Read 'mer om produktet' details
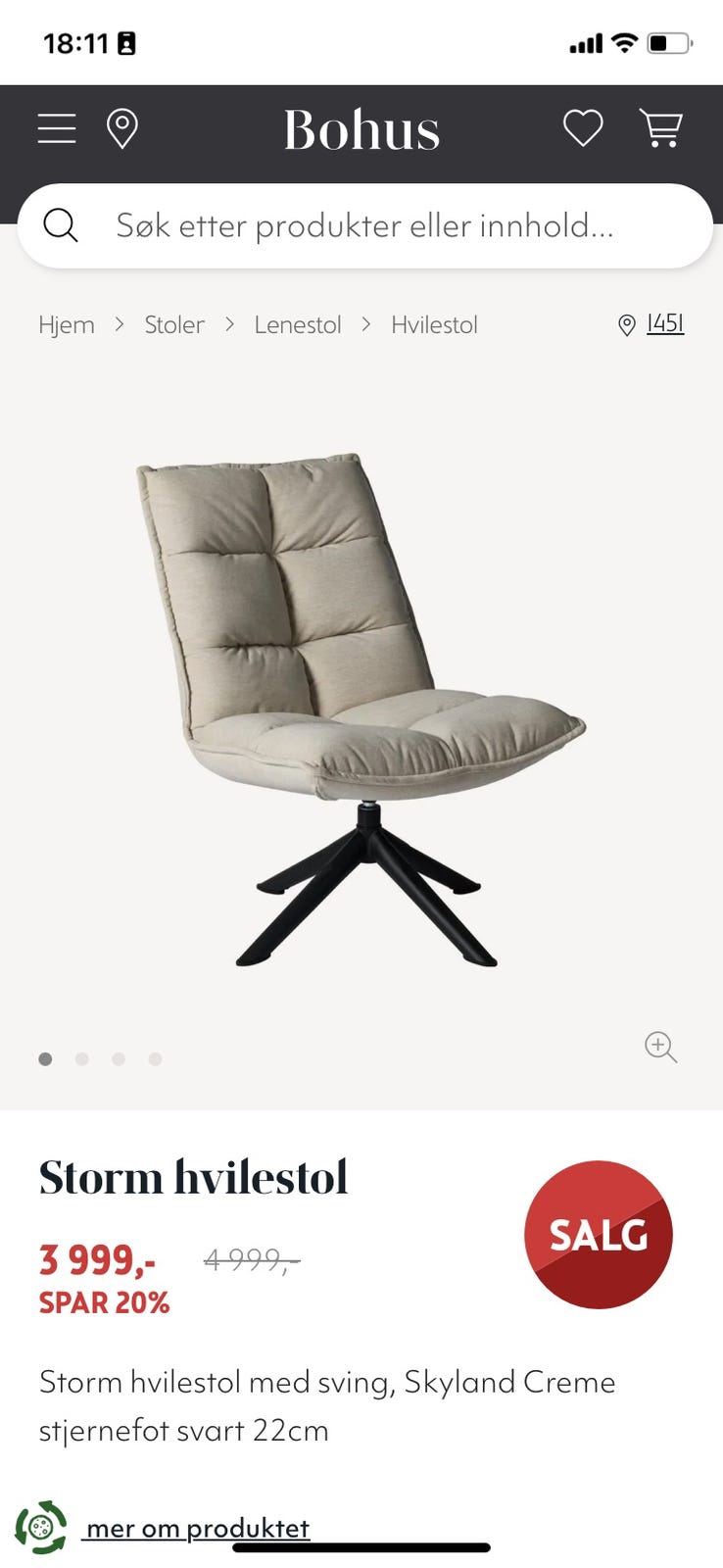The image size is (723, 1568). click(x=198, y=1528)
